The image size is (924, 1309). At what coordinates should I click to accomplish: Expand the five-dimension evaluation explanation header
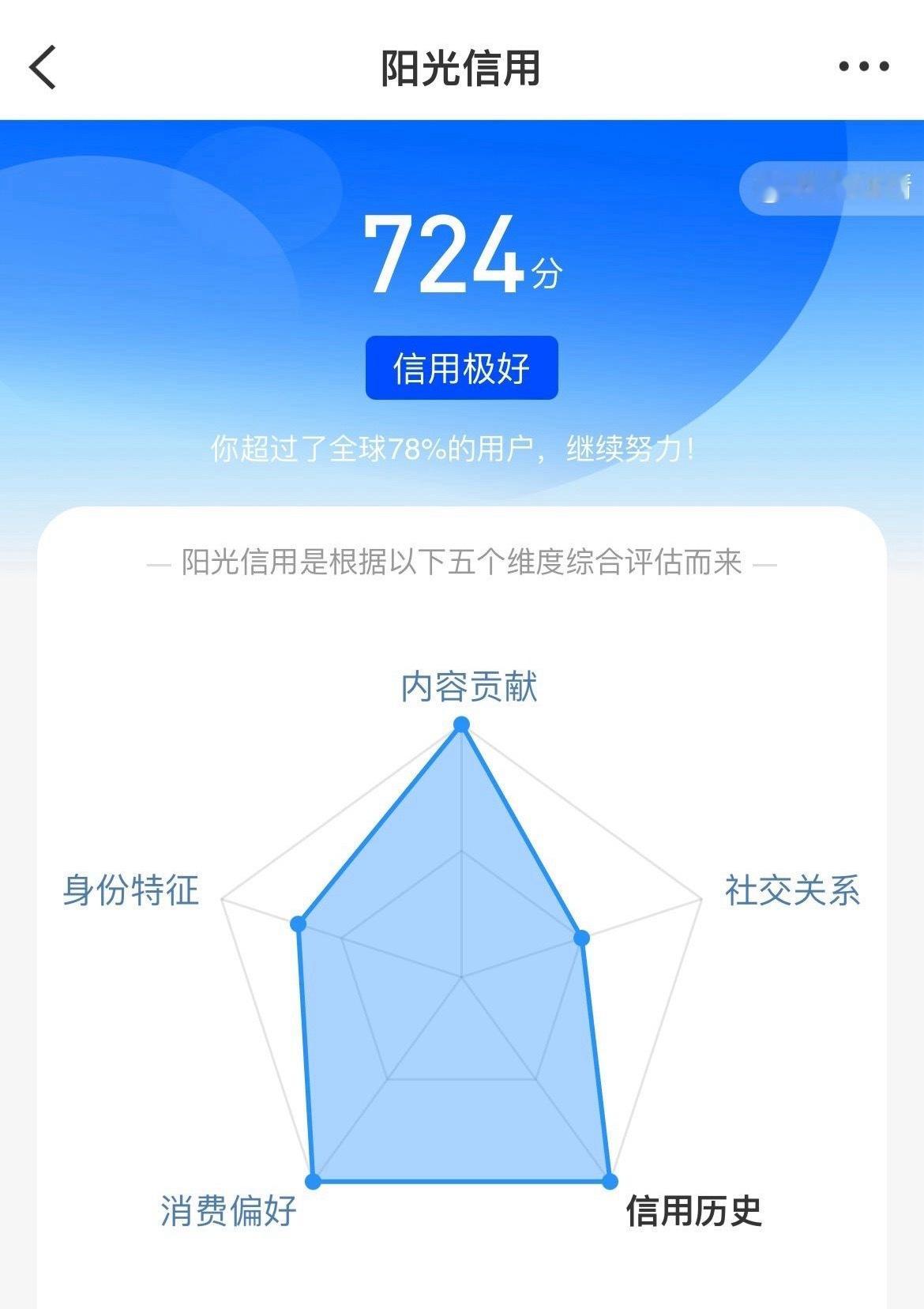coord(461,563)
